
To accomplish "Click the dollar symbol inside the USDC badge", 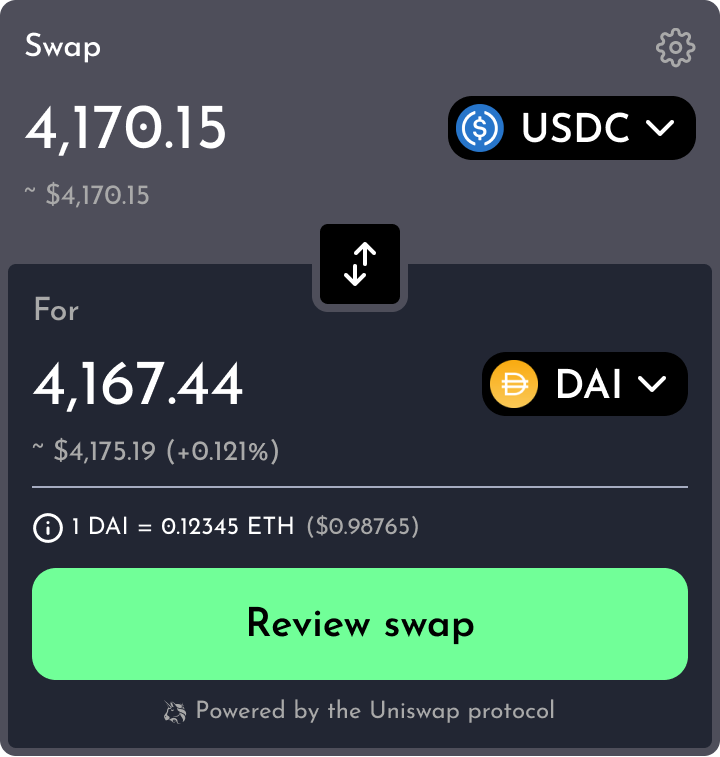I will click(x=482, y=128).
